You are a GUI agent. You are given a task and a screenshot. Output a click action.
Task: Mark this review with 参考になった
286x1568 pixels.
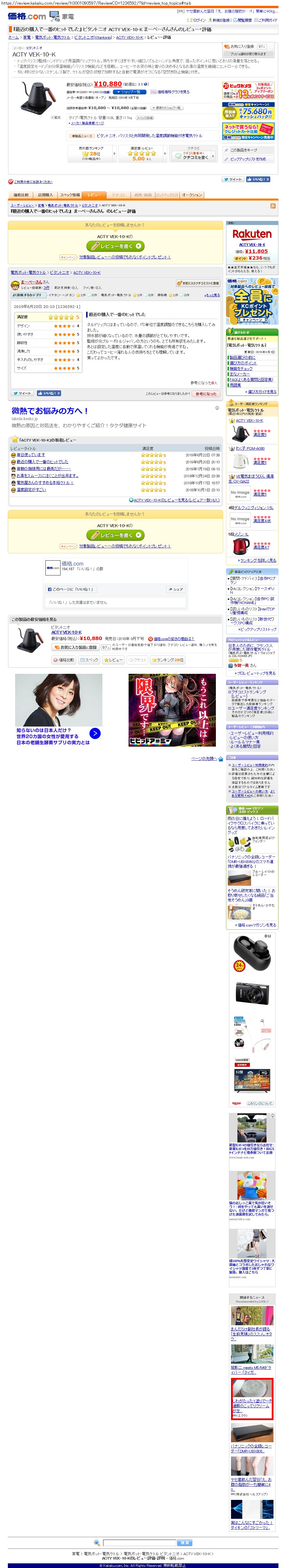[206, 394]
